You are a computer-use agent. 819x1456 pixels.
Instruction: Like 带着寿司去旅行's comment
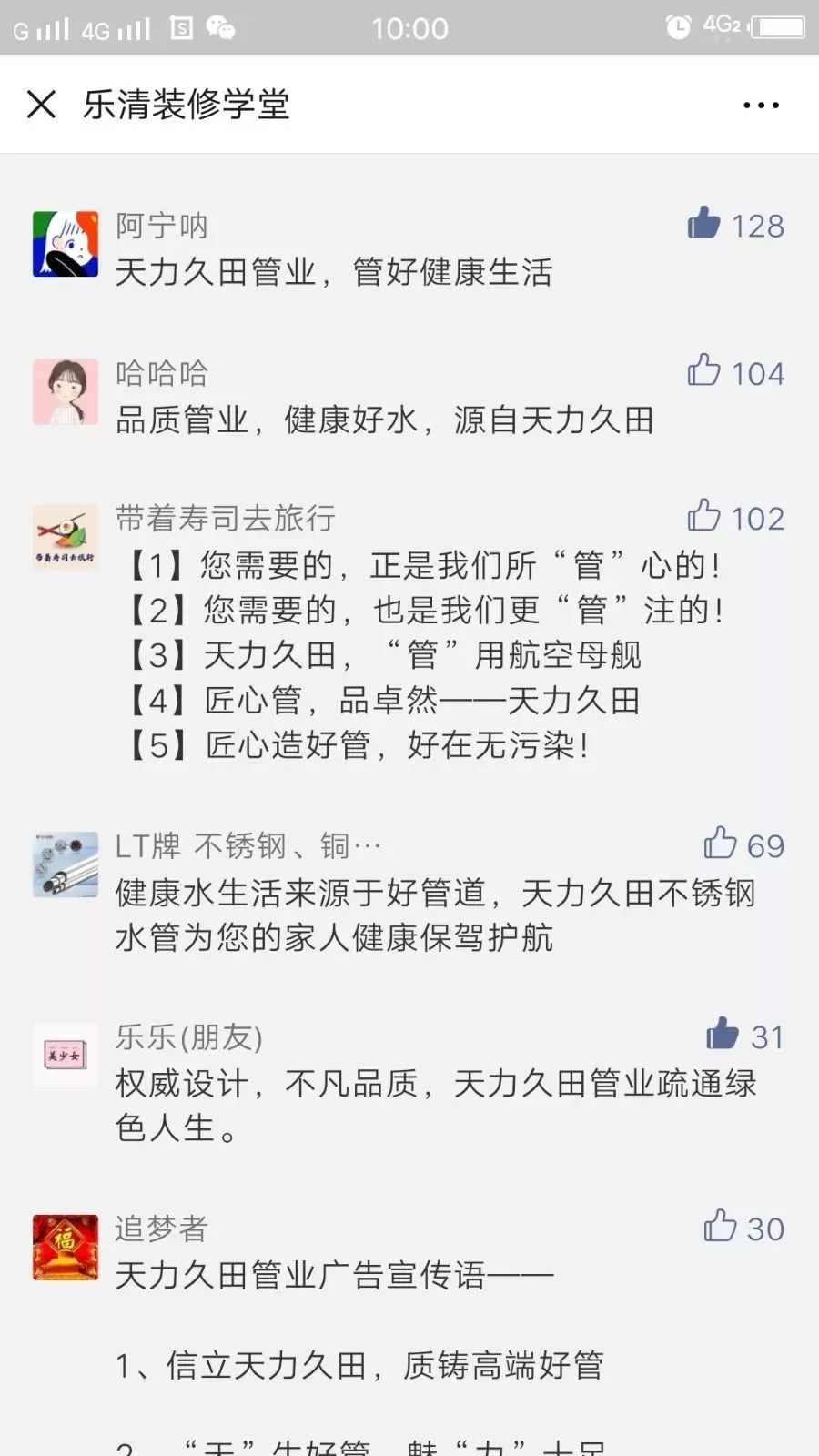coord(704,516)
